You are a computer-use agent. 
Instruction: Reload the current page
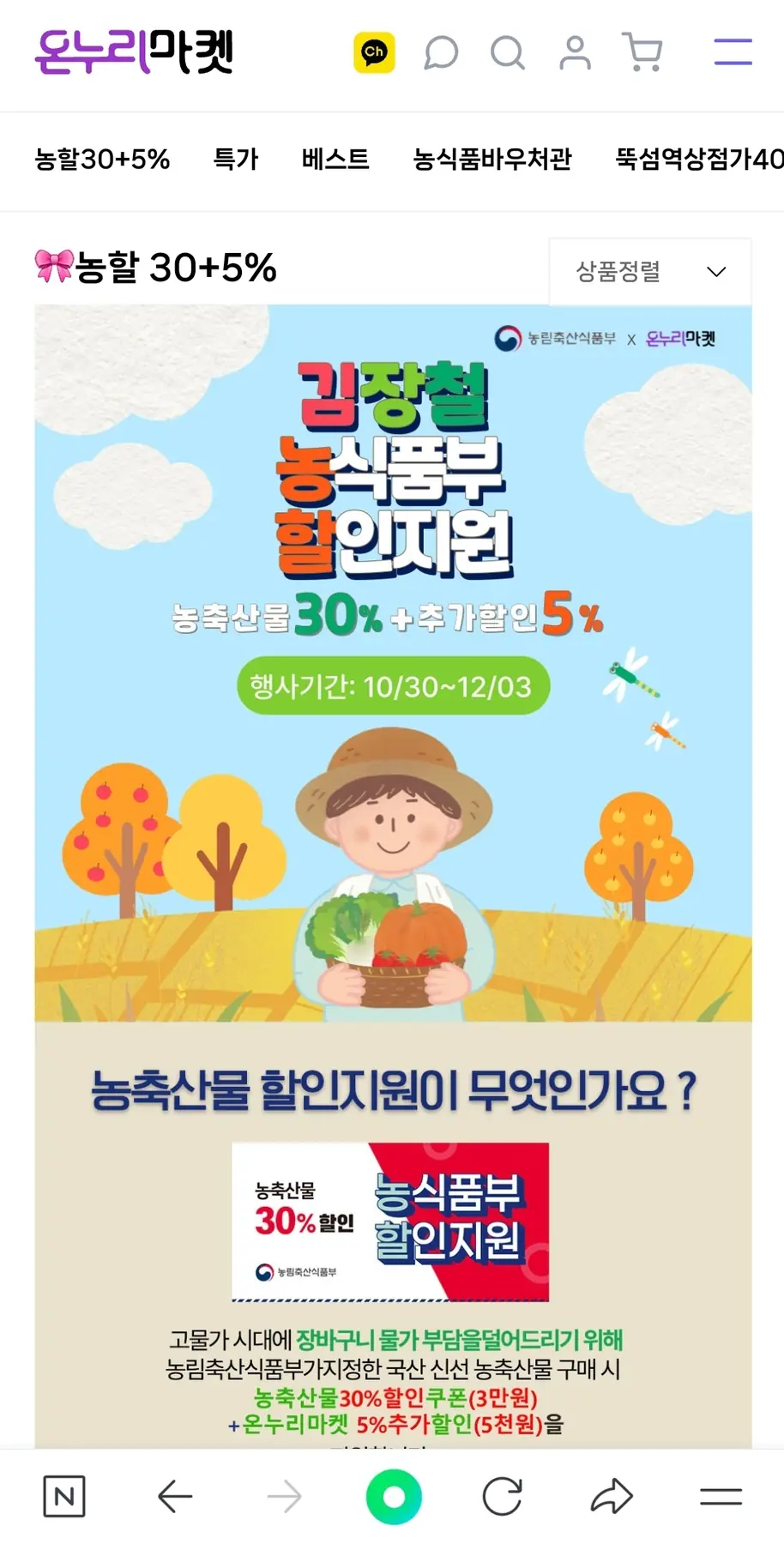pos(503,1497)
